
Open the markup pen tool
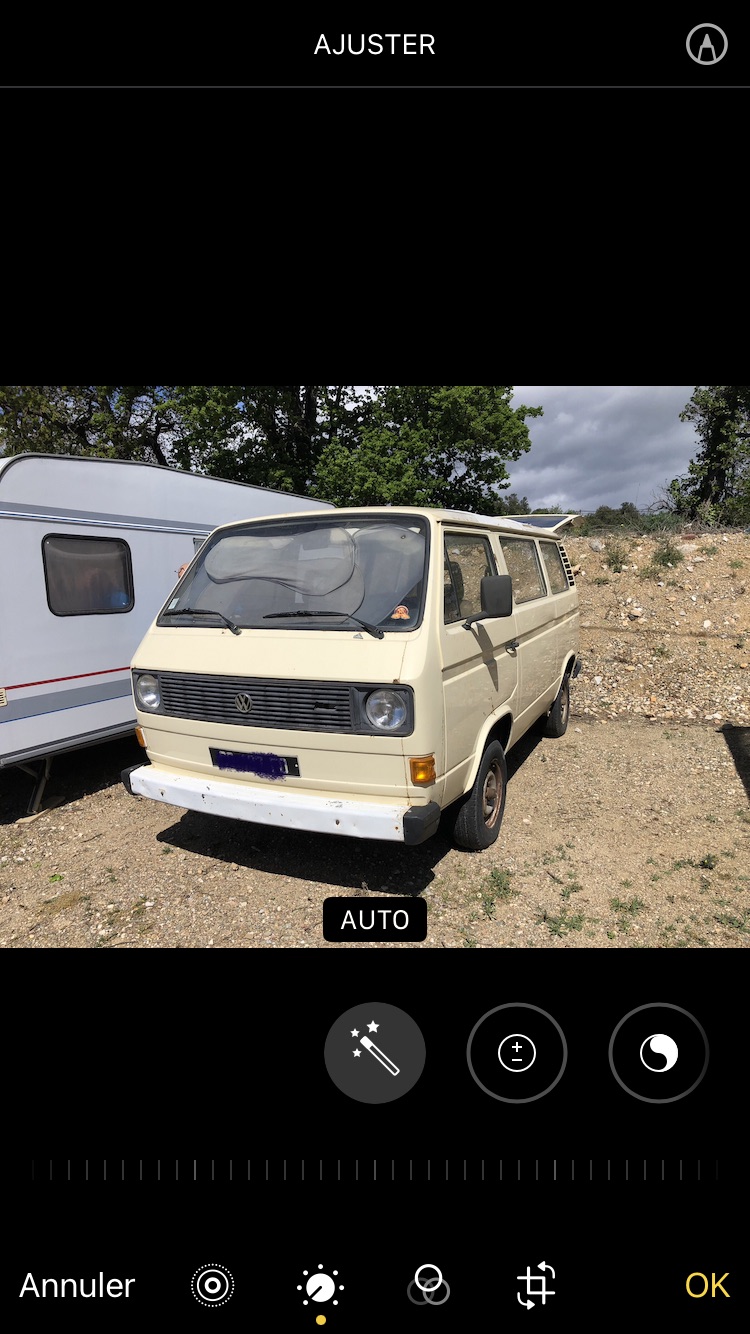[x=706, y=45]
